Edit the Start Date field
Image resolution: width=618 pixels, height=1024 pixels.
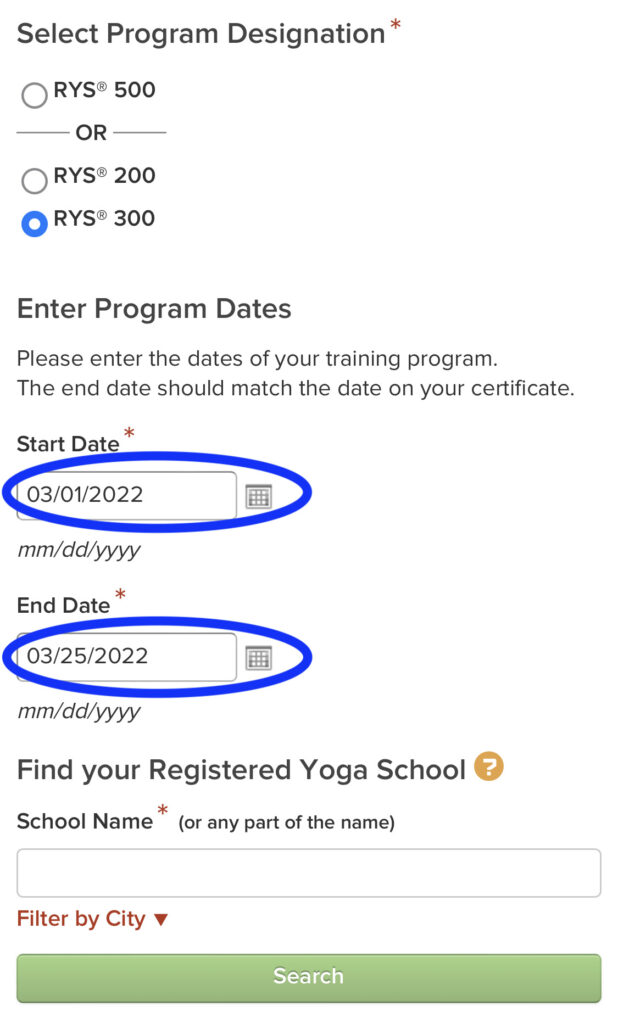coord(127,495)
